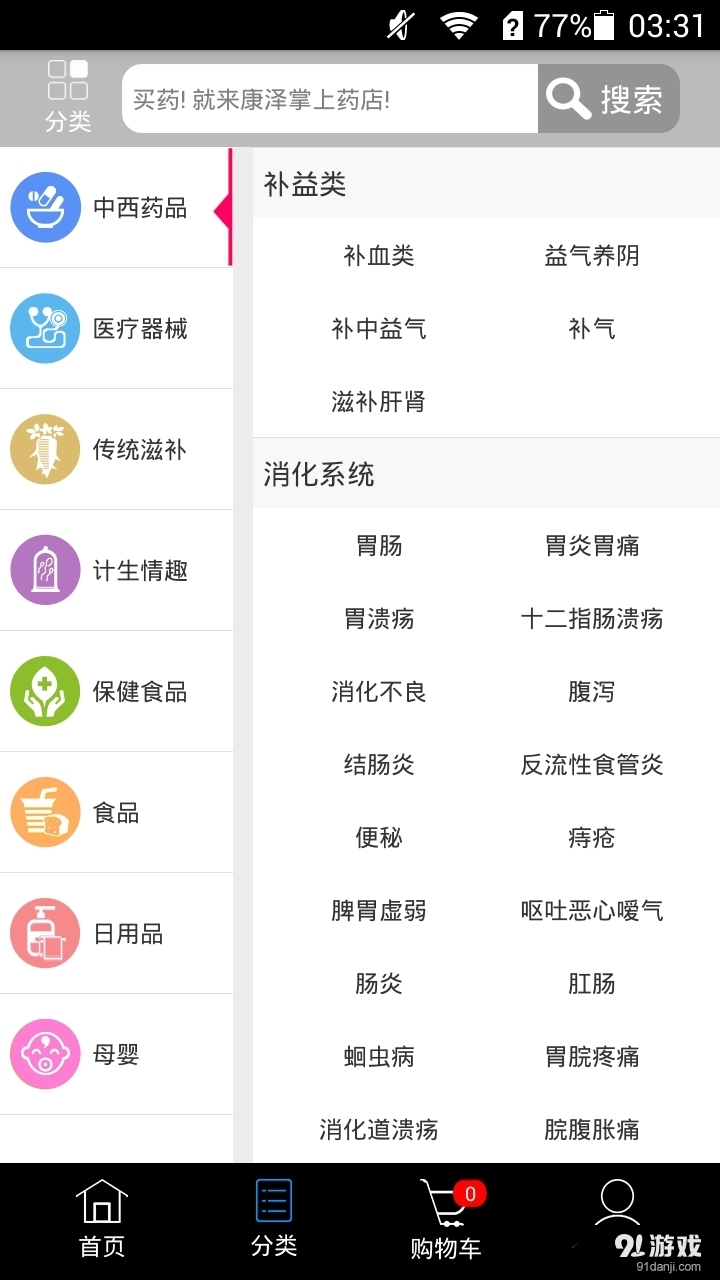Tap the 首页 home icon in bottom bar
720x1280 pixels.
pyautogui.click(x=100, y=1207)
